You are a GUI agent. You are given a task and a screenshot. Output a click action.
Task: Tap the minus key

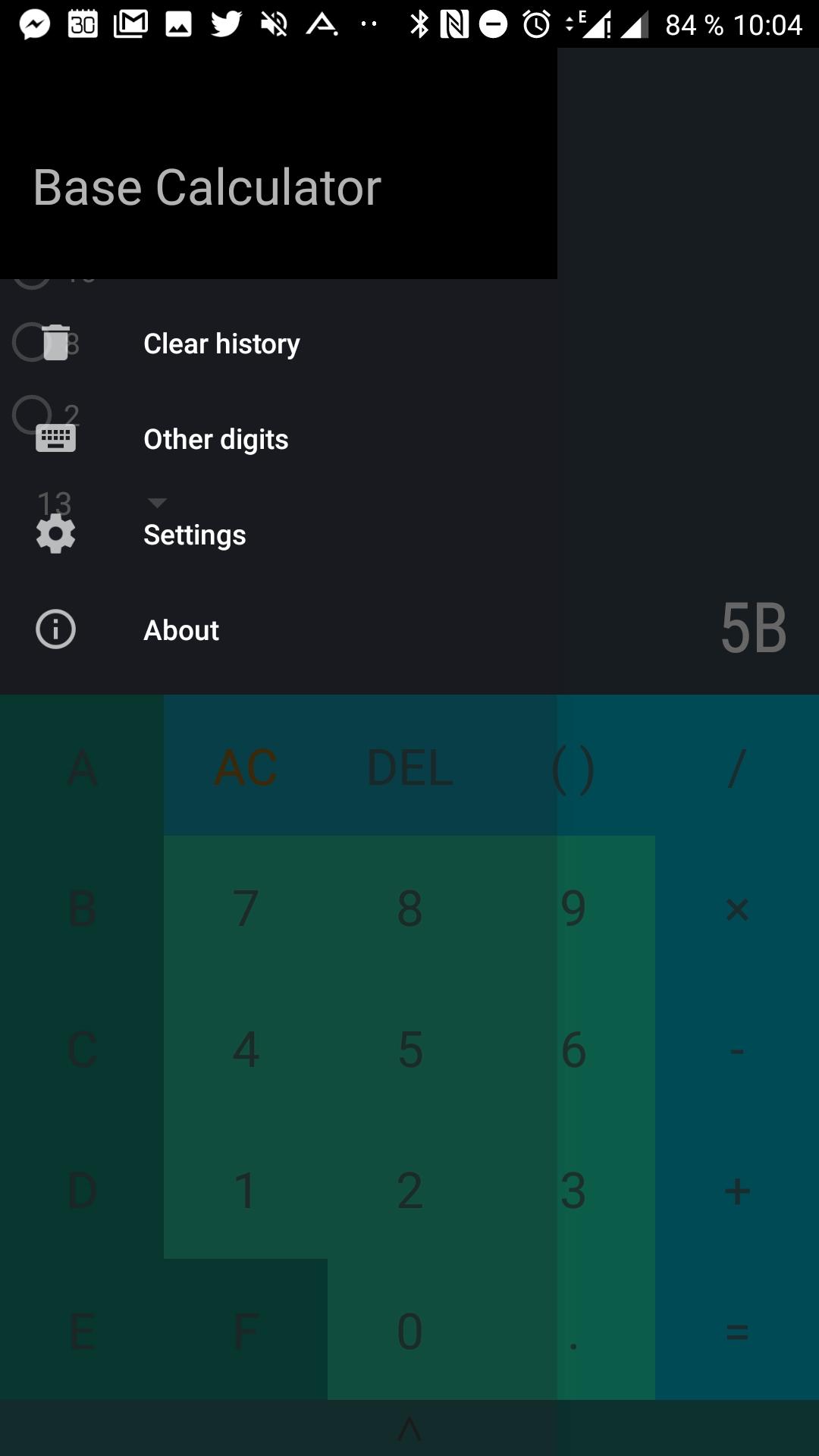click(737, 1048)
